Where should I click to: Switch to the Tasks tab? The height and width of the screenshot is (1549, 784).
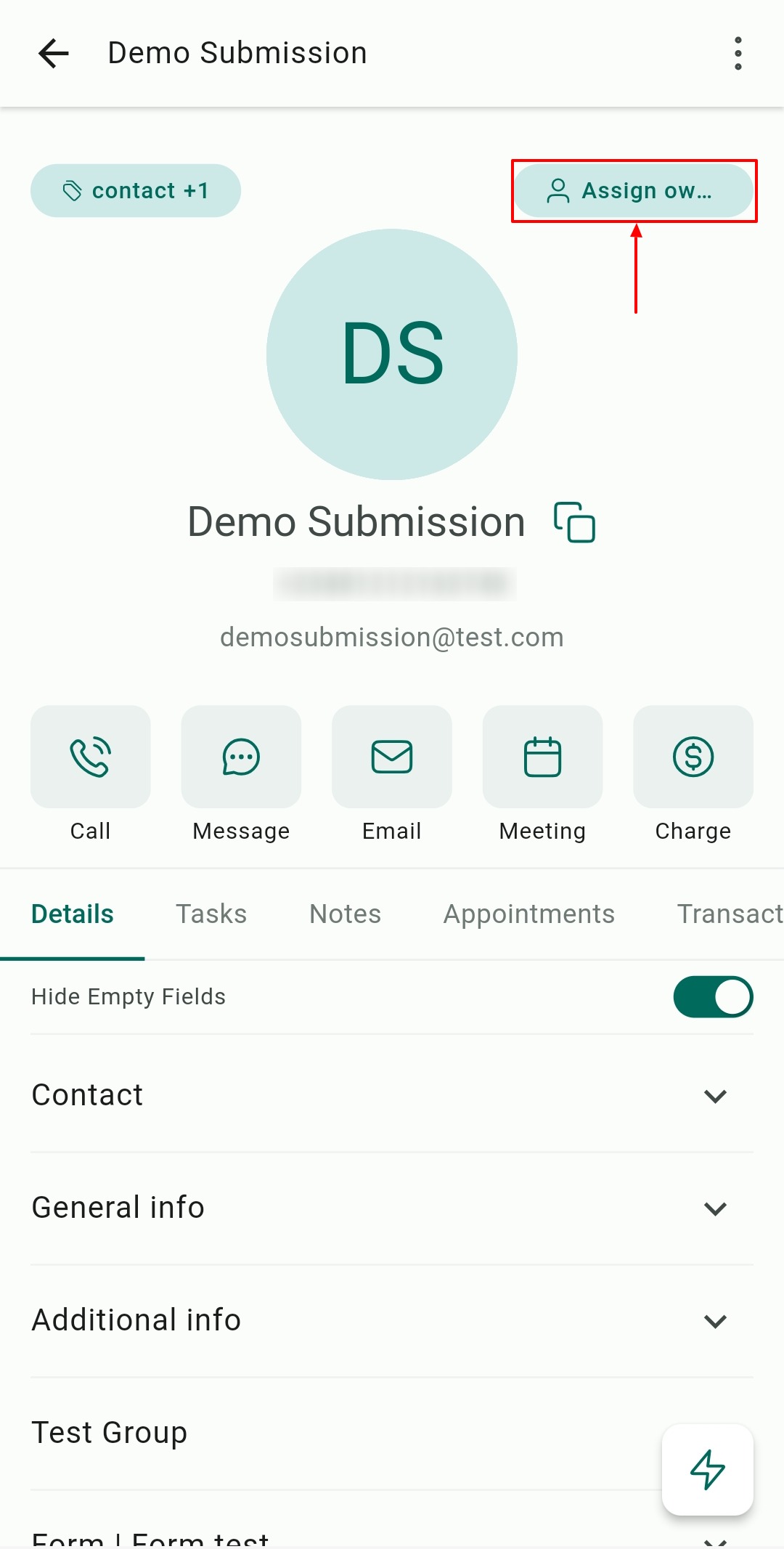[211, 914]
